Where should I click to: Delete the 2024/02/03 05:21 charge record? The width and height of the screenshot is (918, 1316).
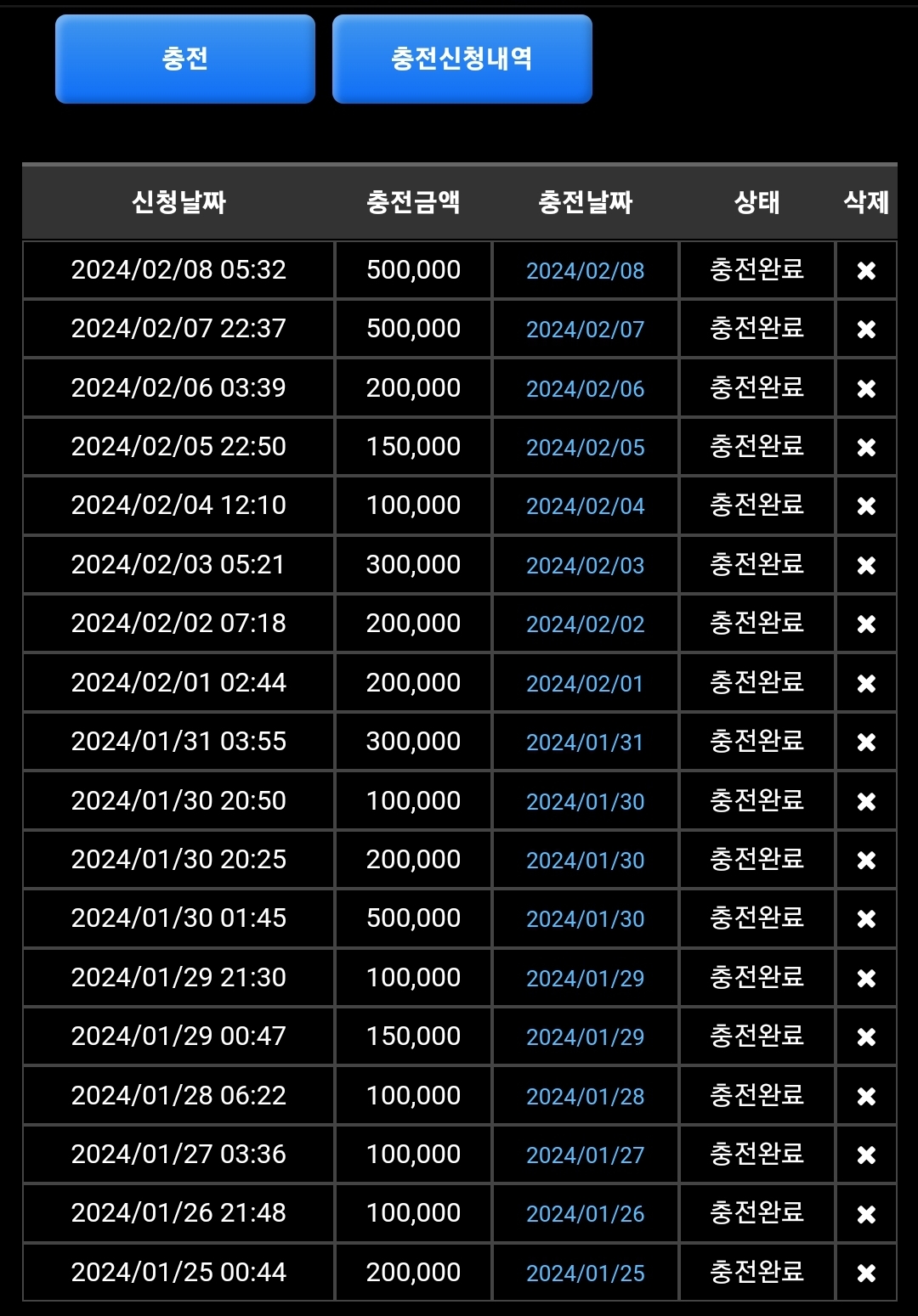(x=866, y=565)
